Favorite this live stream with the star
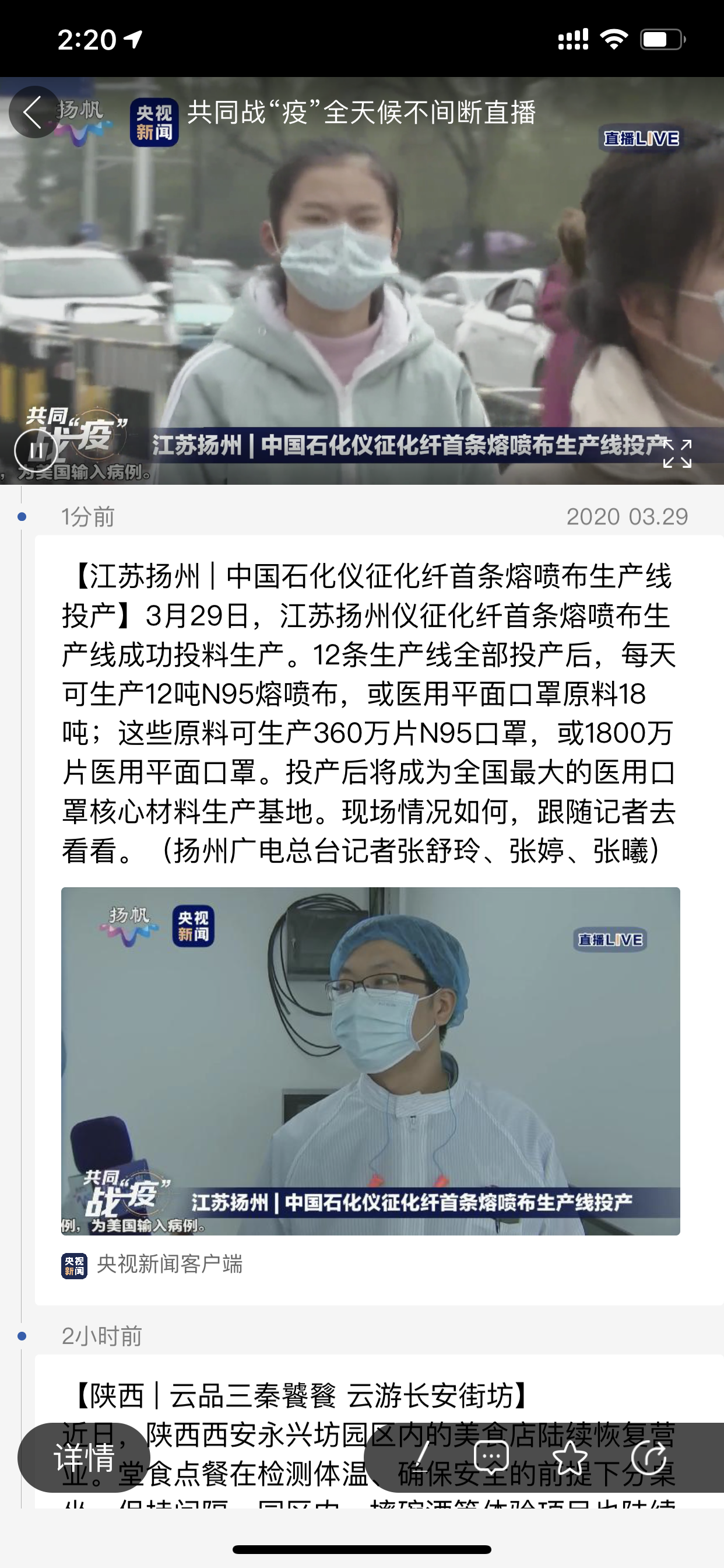This screenshot has width=724, height=1568. tap(569, 1457)
